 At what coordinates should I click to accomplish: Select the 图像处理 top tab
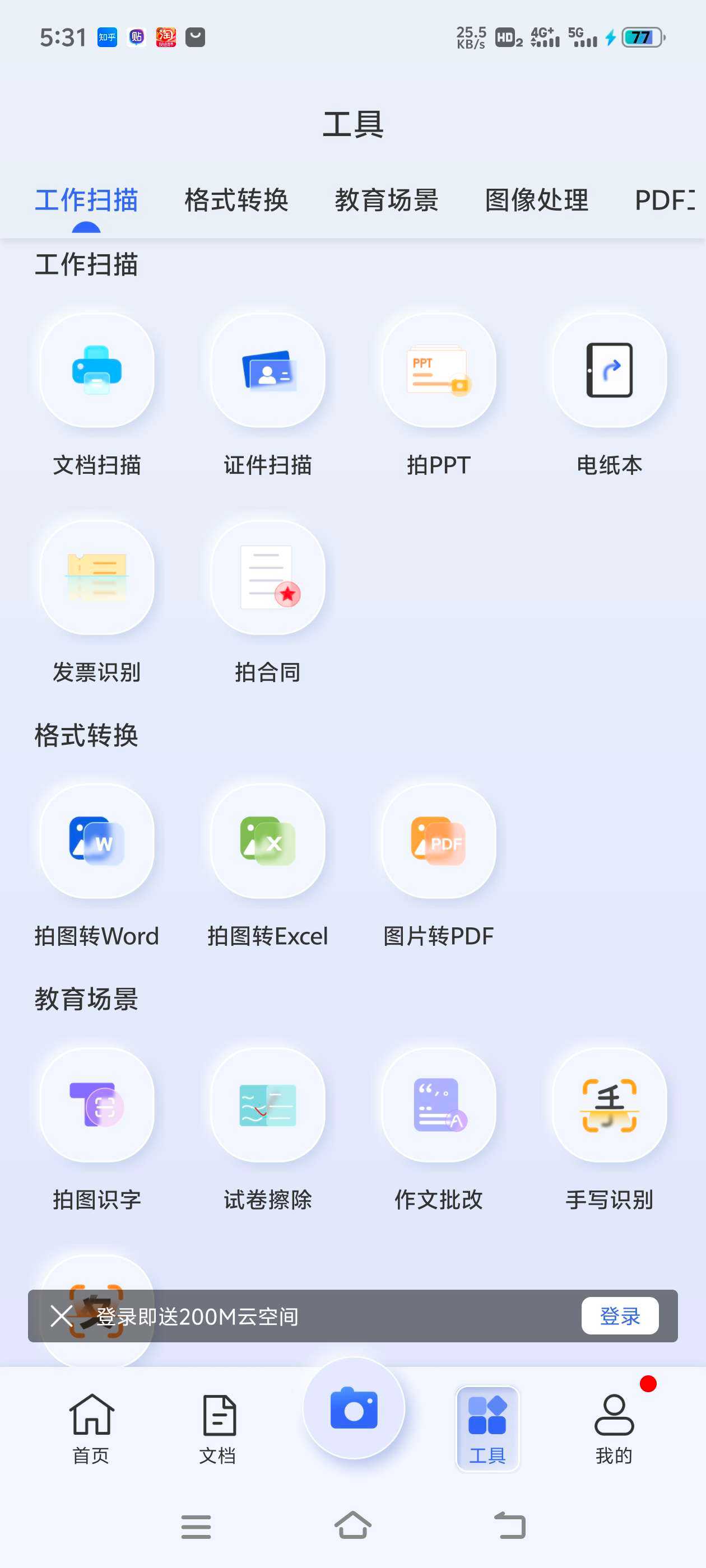537,200
